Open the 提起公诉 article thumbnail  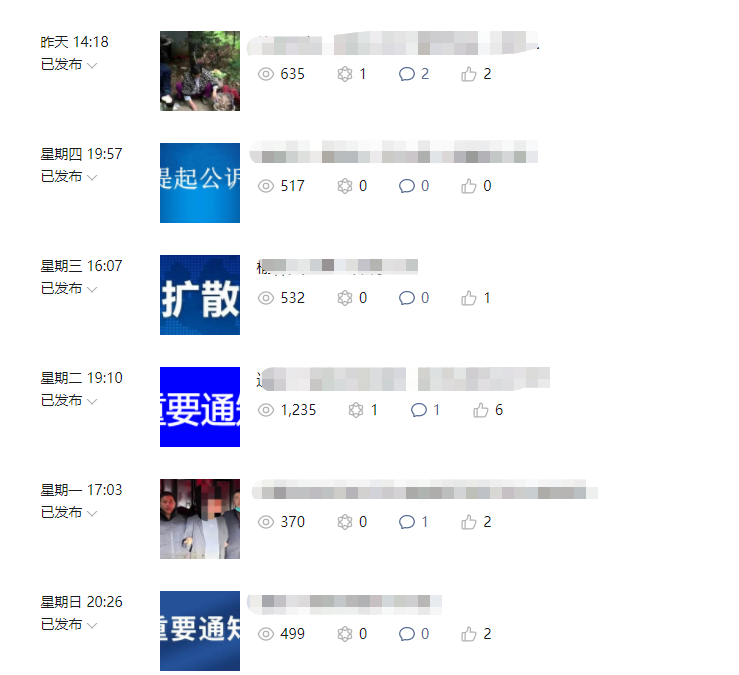200,183
